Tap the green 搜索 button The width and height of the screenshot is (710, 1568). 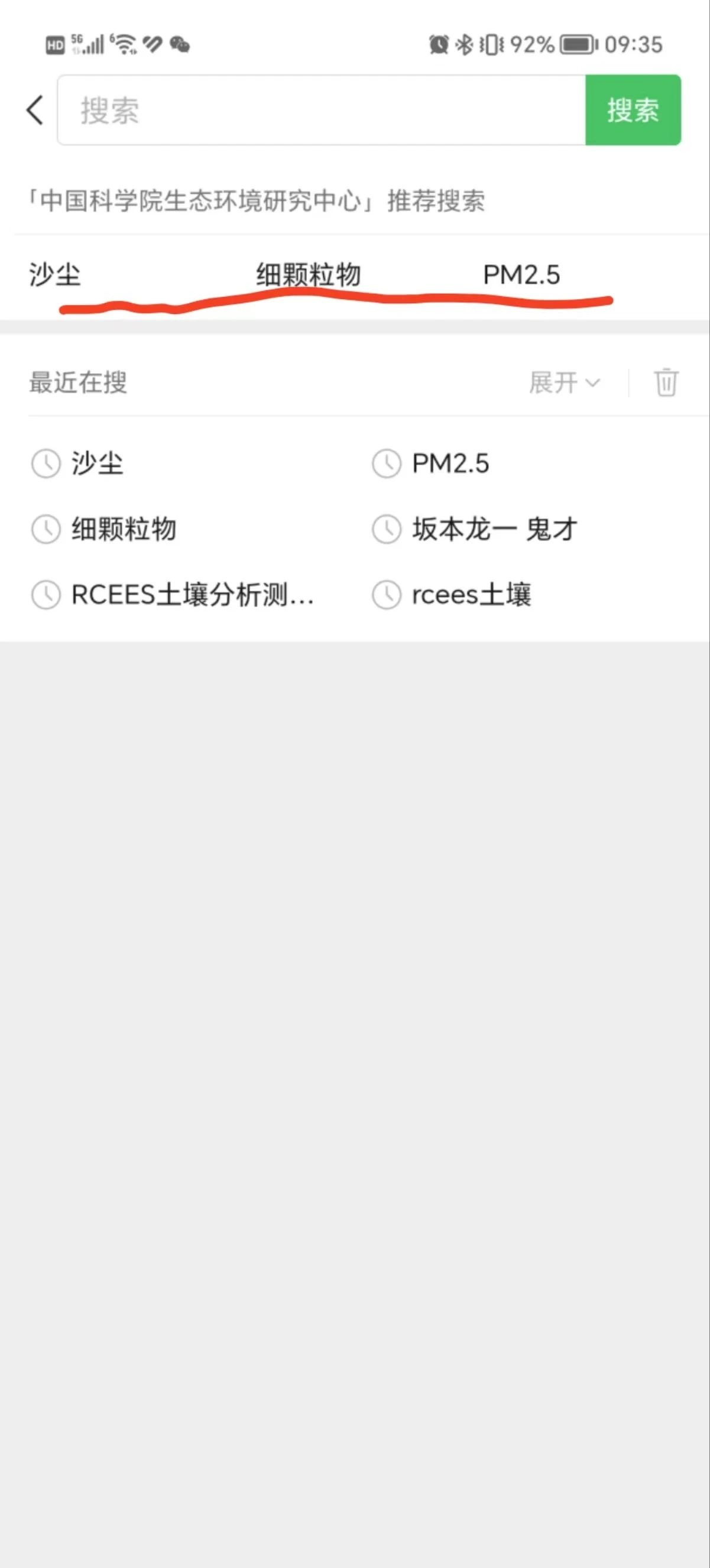tap(633, 110)
